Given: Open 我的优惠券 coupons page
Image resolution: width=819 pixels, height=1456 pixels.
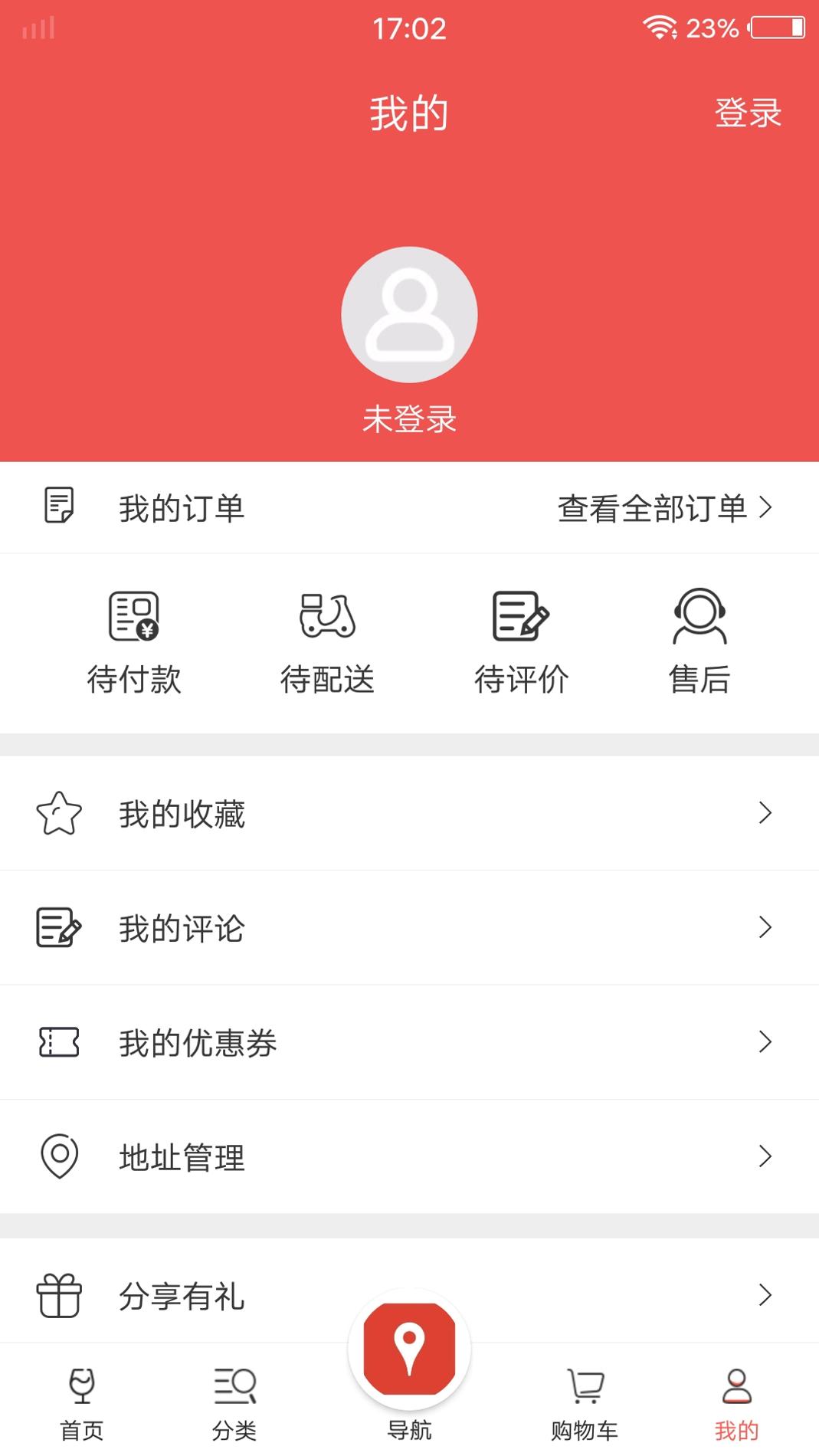Looking at the screenshot, I should pos(198,1043).
